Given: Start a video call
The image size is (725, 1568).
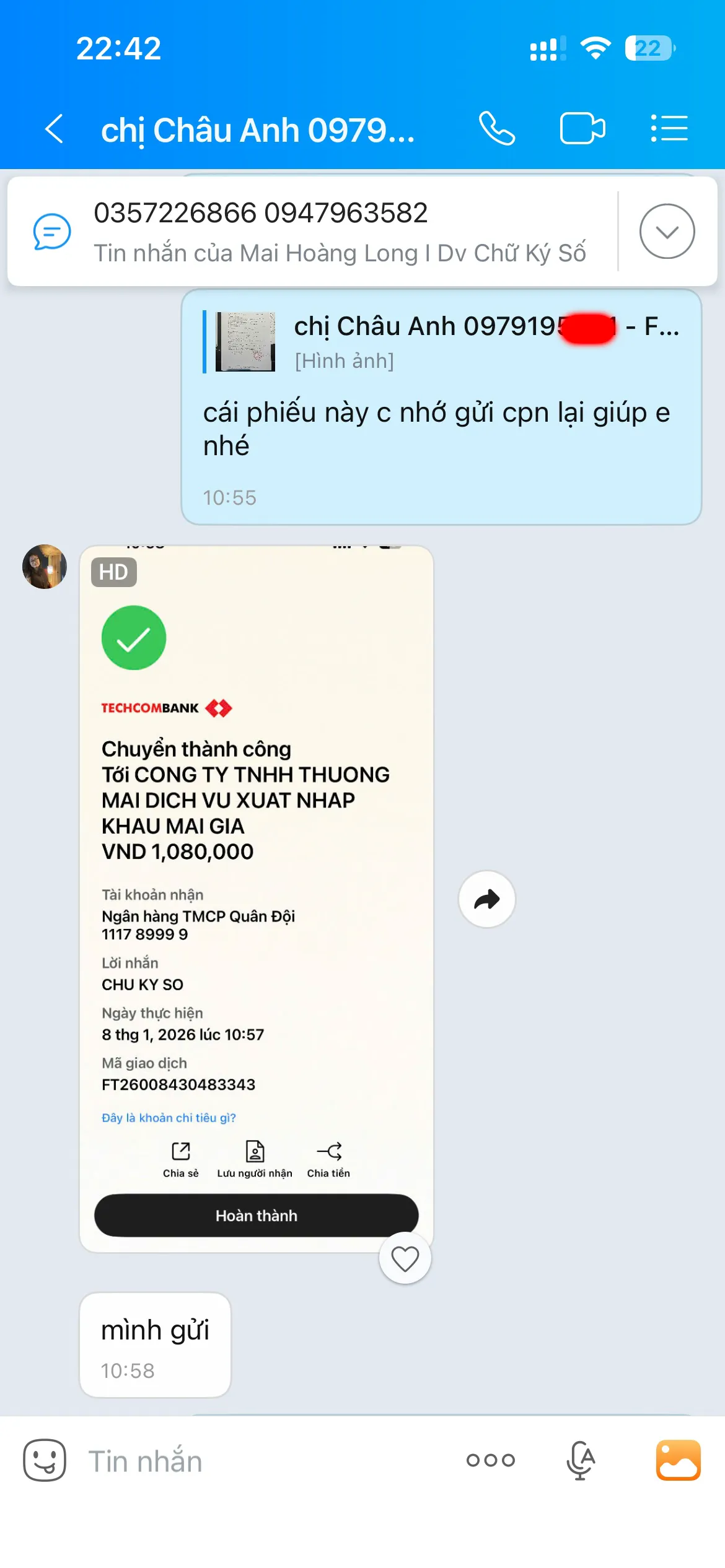Looking at the screenshot, I should pyautogui.click(x=582, y=129).
